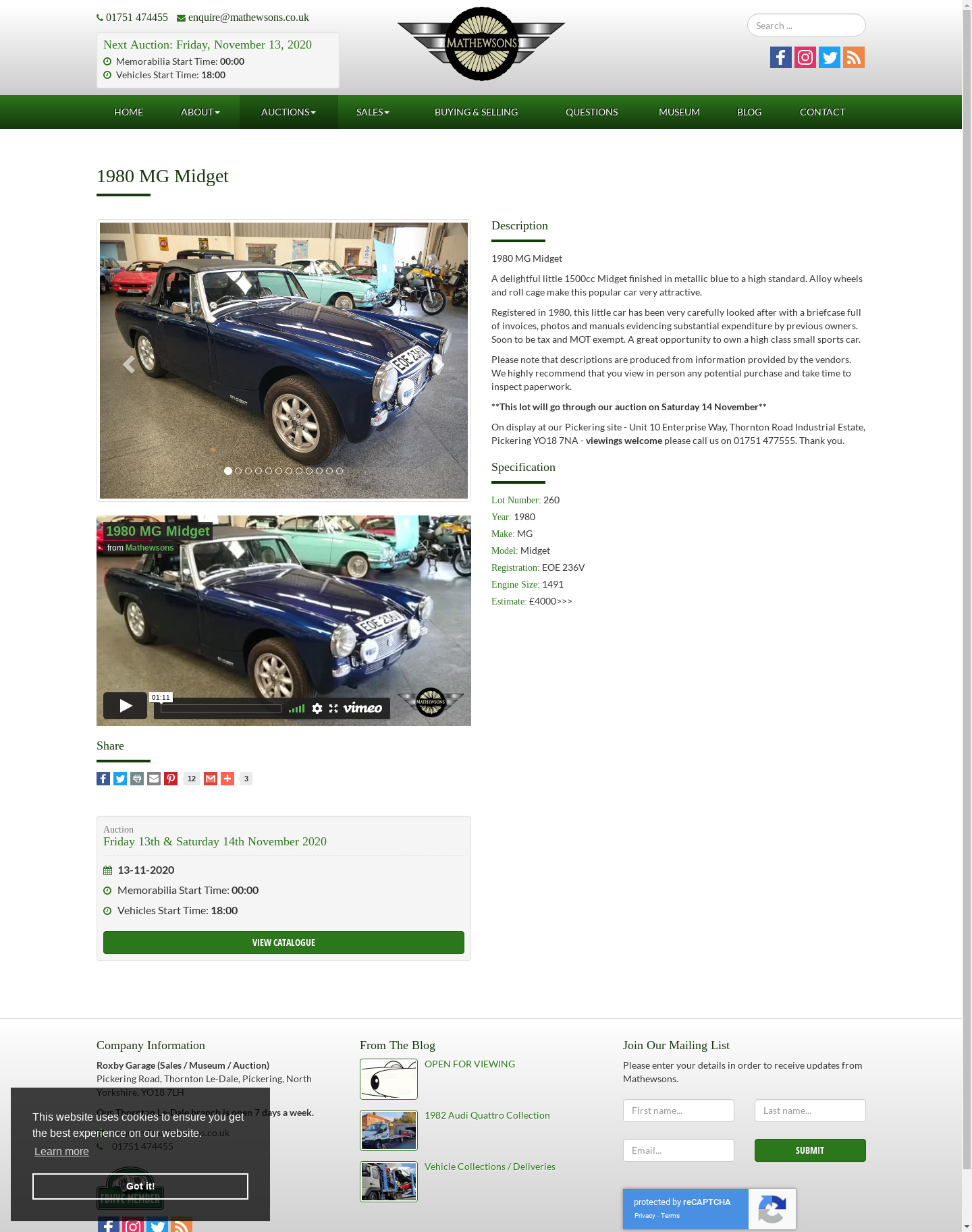Open the search box in the header
Image resolution: width=972 pixels, height=1232 pixels.
[806, 26]
